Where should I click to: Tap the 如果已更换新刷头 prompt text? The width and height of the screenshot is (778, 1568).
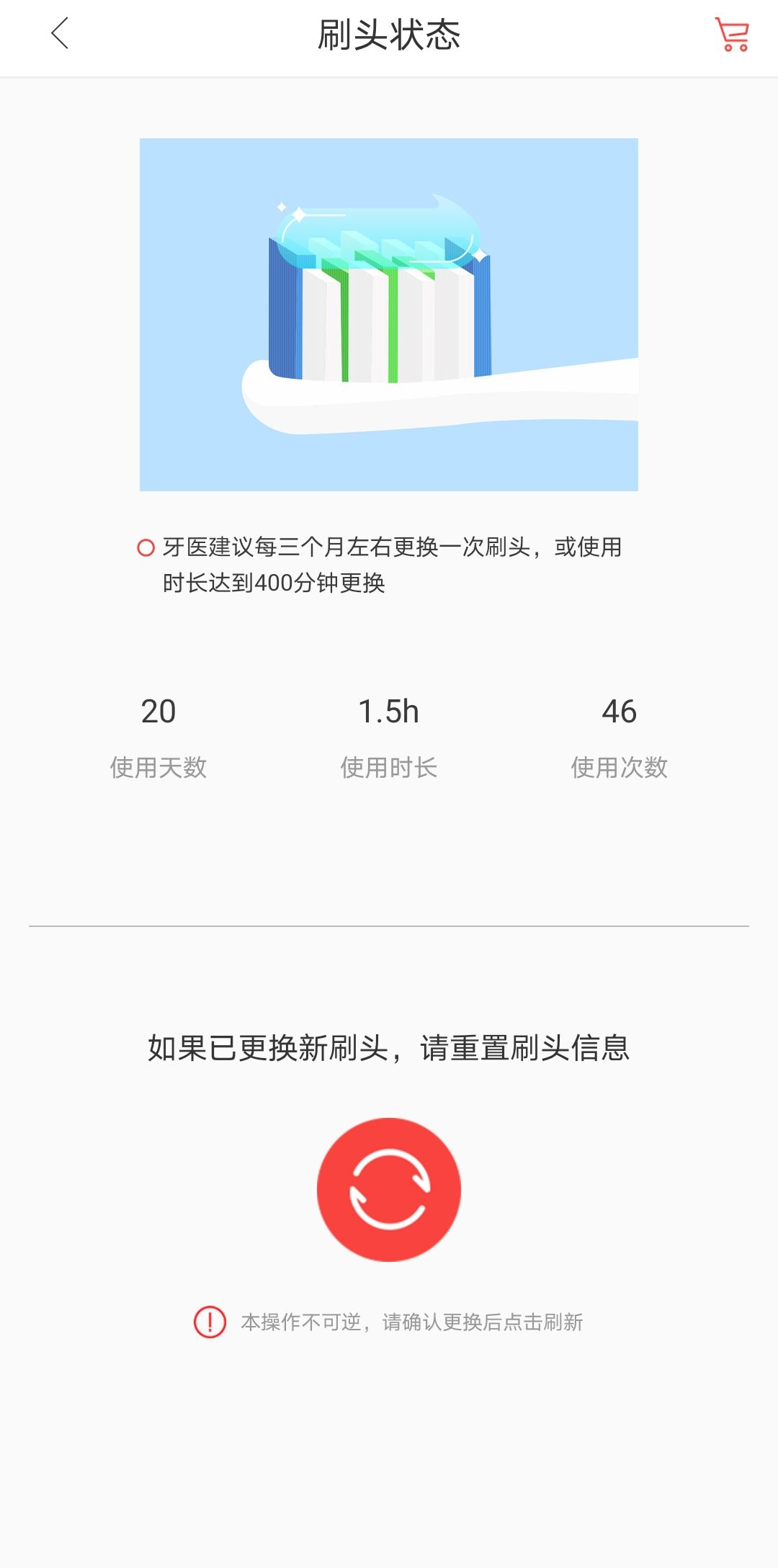[389, 1044]
